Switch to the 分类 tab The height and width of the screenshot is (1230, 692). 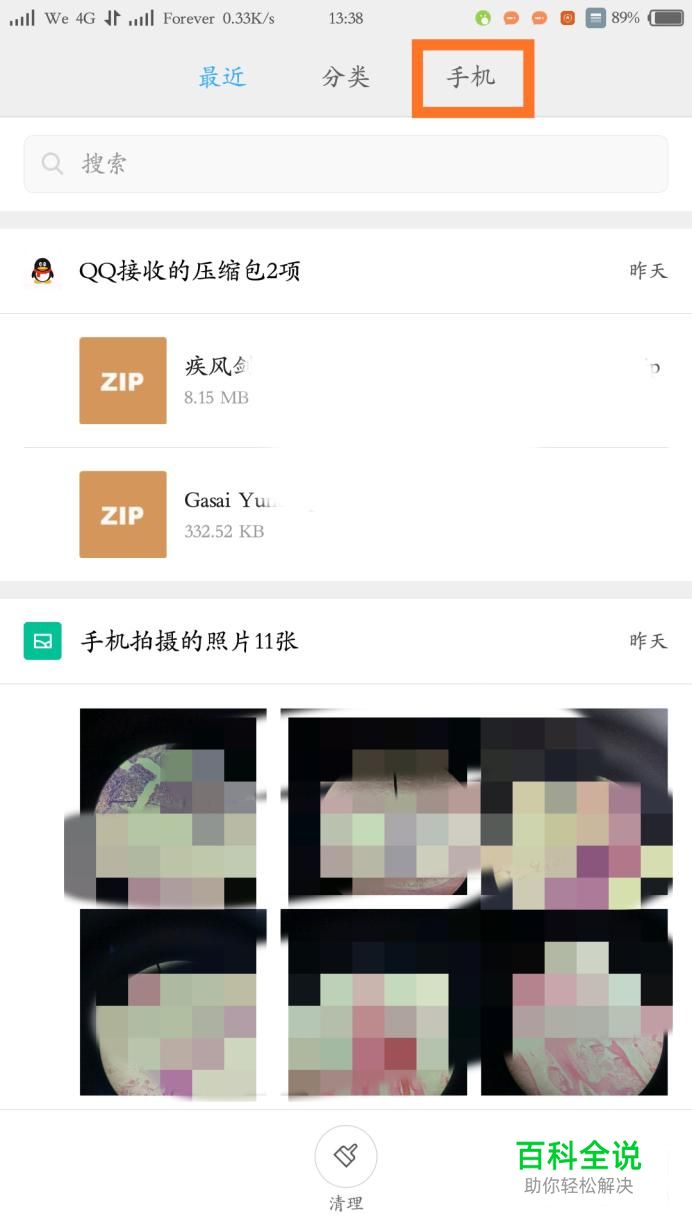(346, 77)
